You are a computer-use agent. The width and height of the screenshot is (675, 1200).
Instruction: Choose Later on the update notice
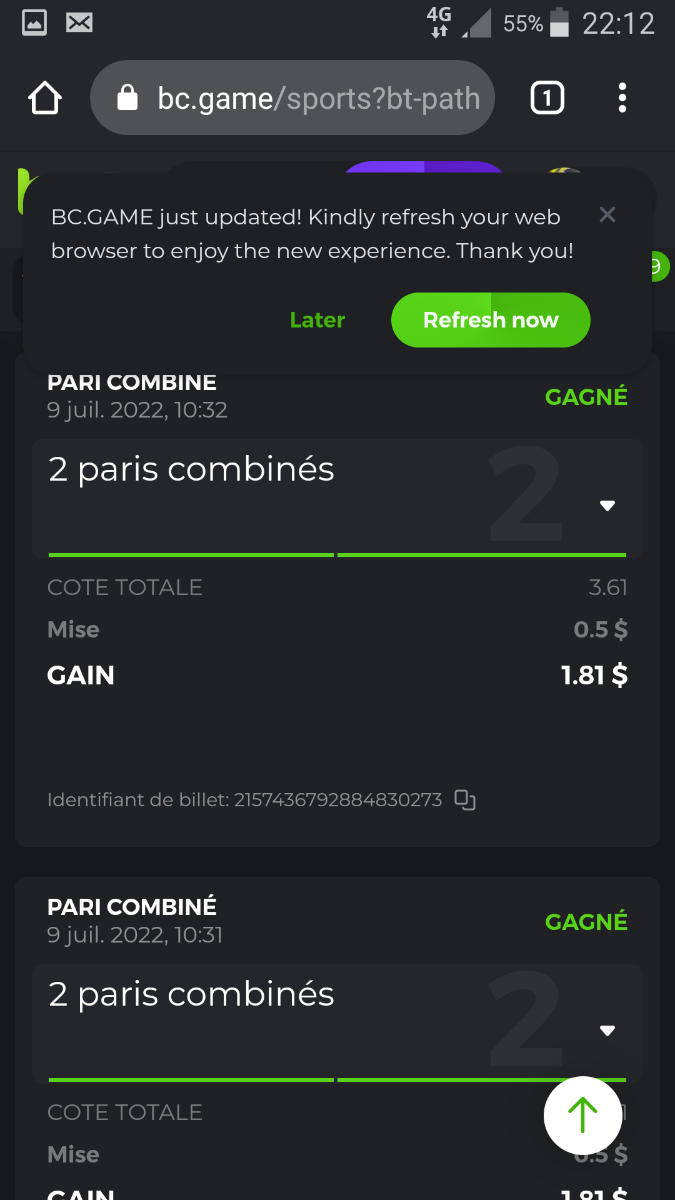(317, 320)
